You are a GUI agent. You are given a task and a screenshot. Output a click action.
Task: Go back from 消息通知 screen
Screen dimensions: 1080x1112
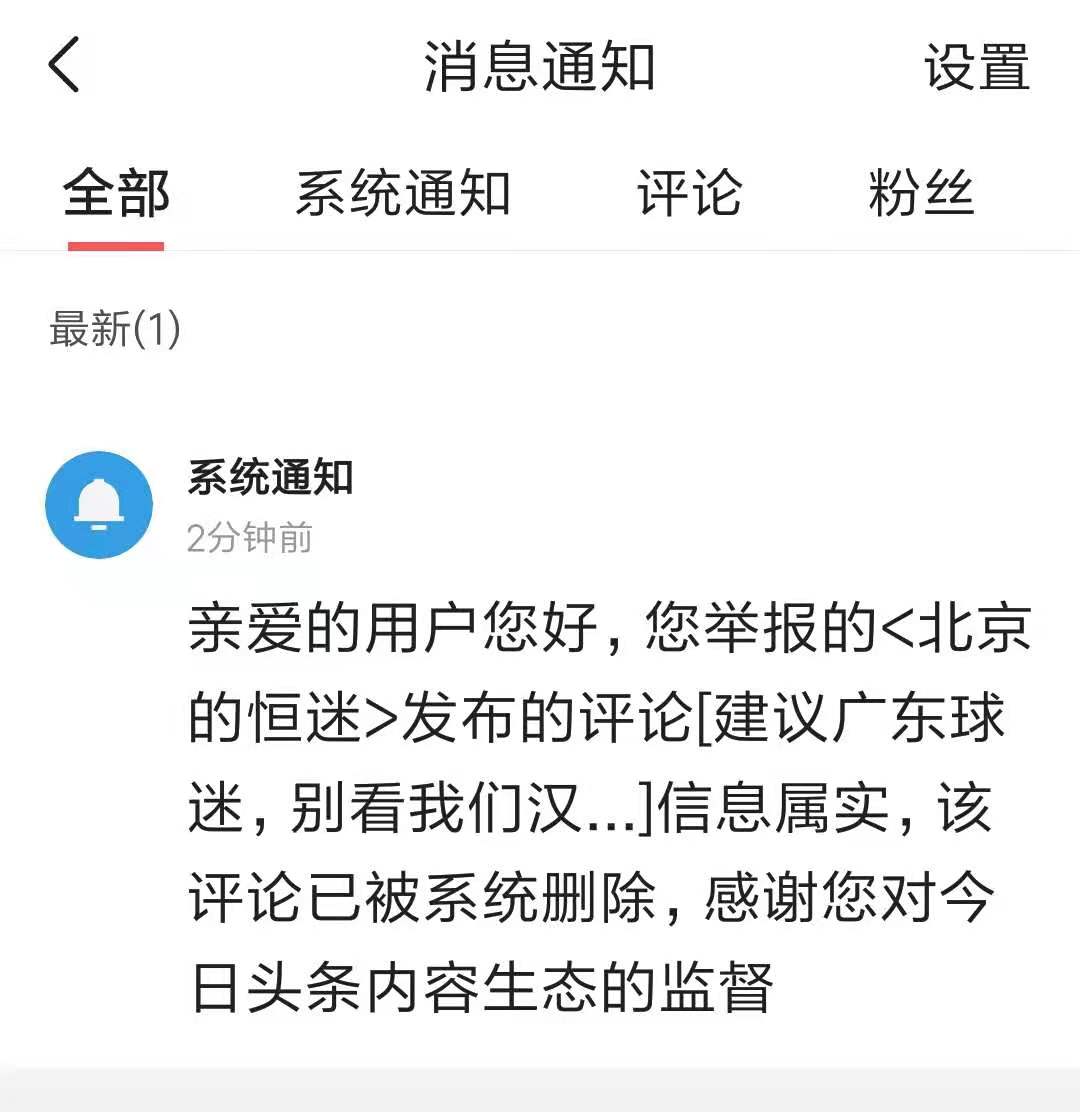pos(64,66)
